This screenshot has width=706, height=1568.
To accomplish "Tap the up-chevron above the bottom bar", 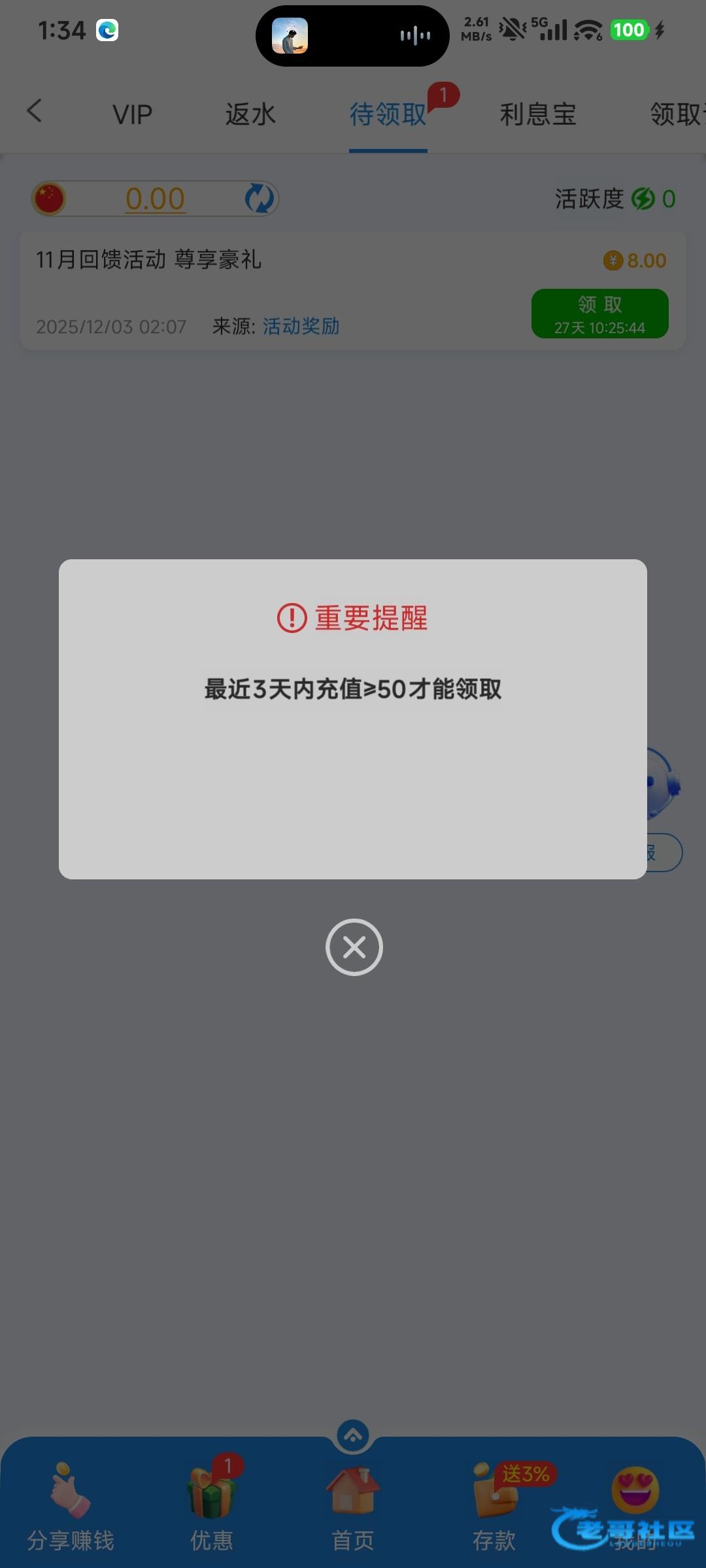I will pos(353,1436).
